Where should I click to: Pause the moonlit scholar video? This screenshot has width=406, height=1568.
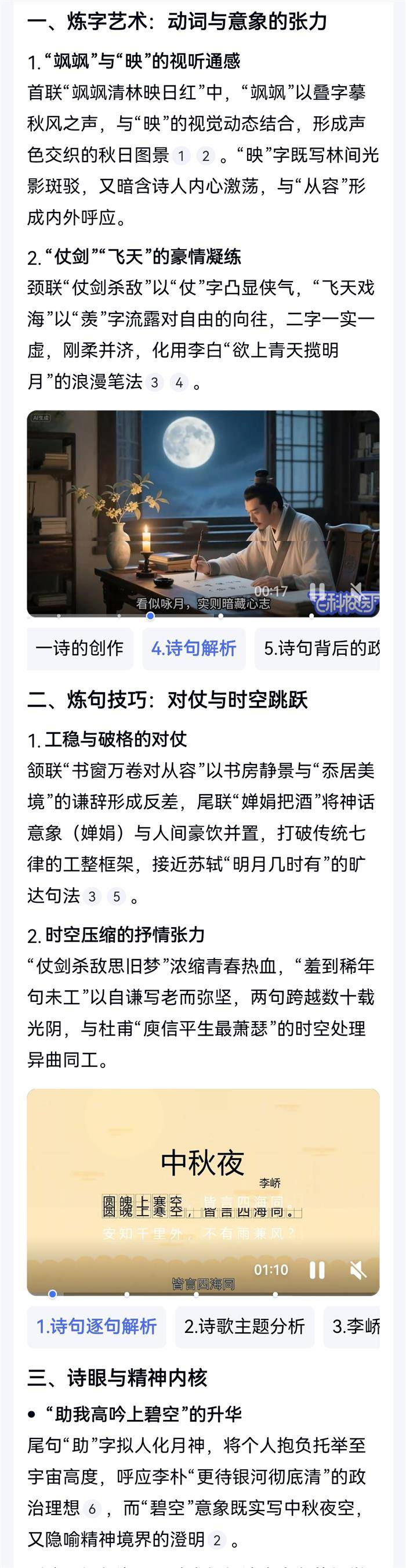317,590
